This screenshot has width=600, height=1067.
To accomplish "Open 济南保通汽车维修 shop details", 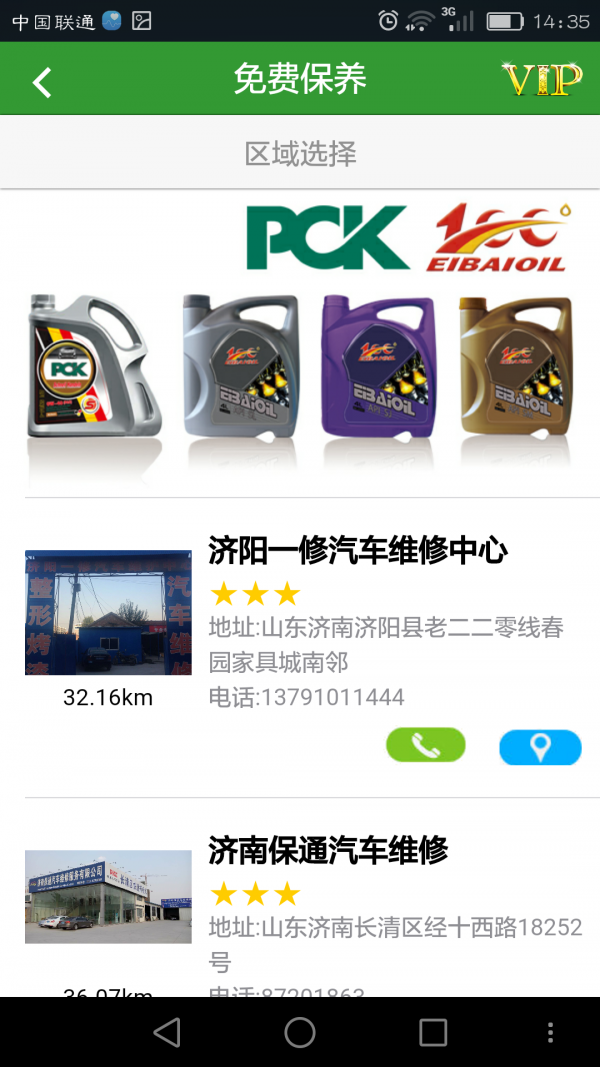I will click(x=327, y=851).
